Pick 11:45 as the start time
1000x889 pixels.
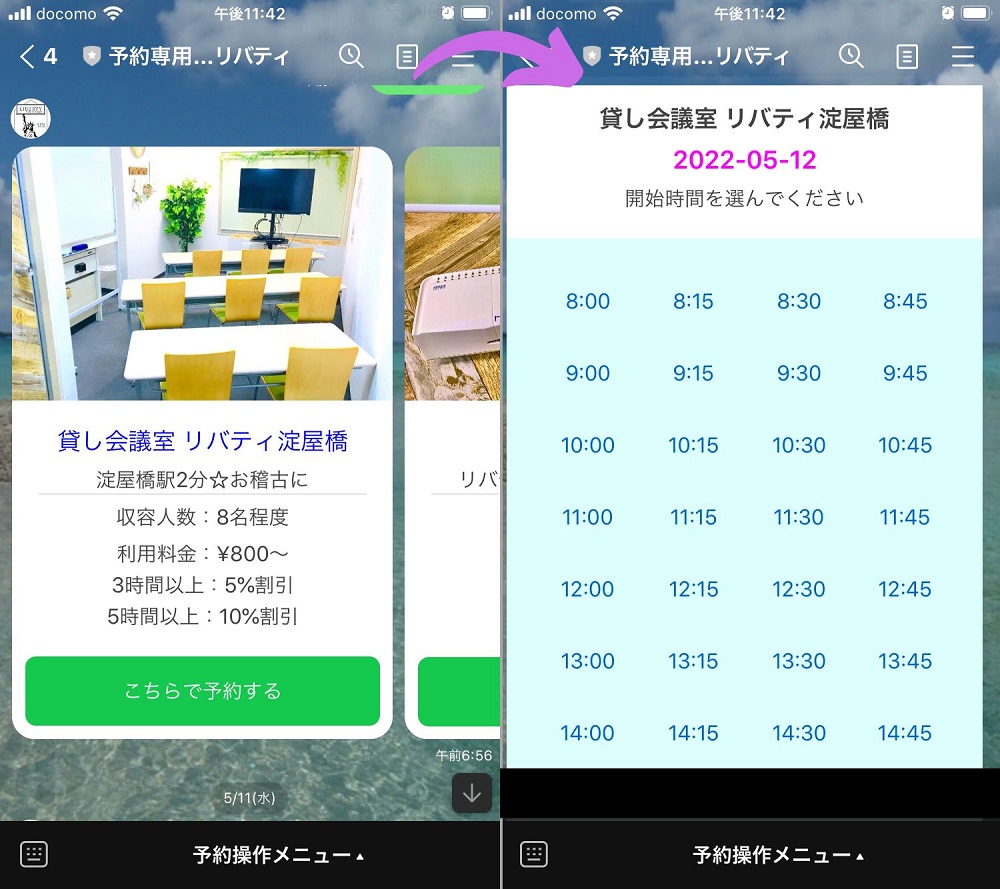pyautogui.click(x=905, y=517)
